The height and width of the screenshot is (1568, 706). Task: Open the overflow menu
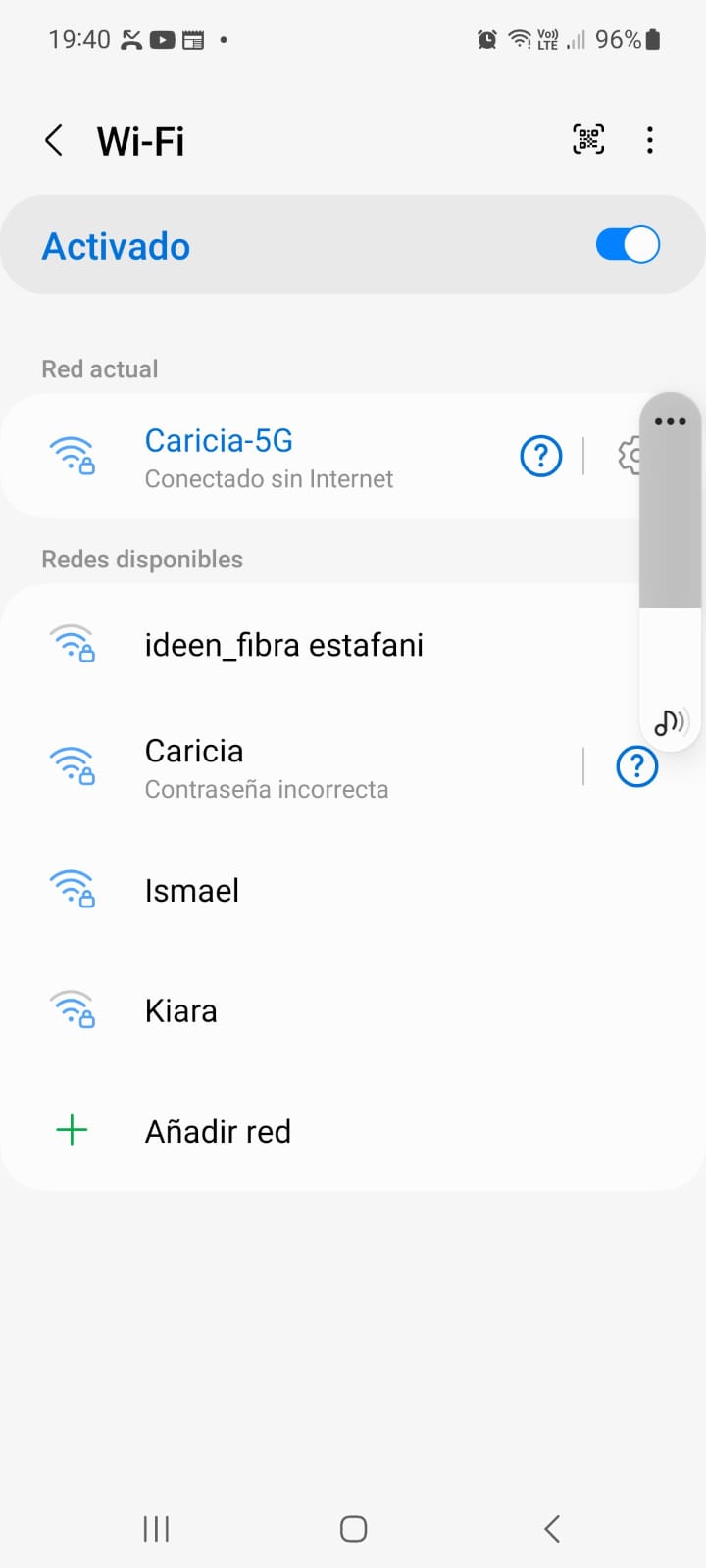(649, 140)
